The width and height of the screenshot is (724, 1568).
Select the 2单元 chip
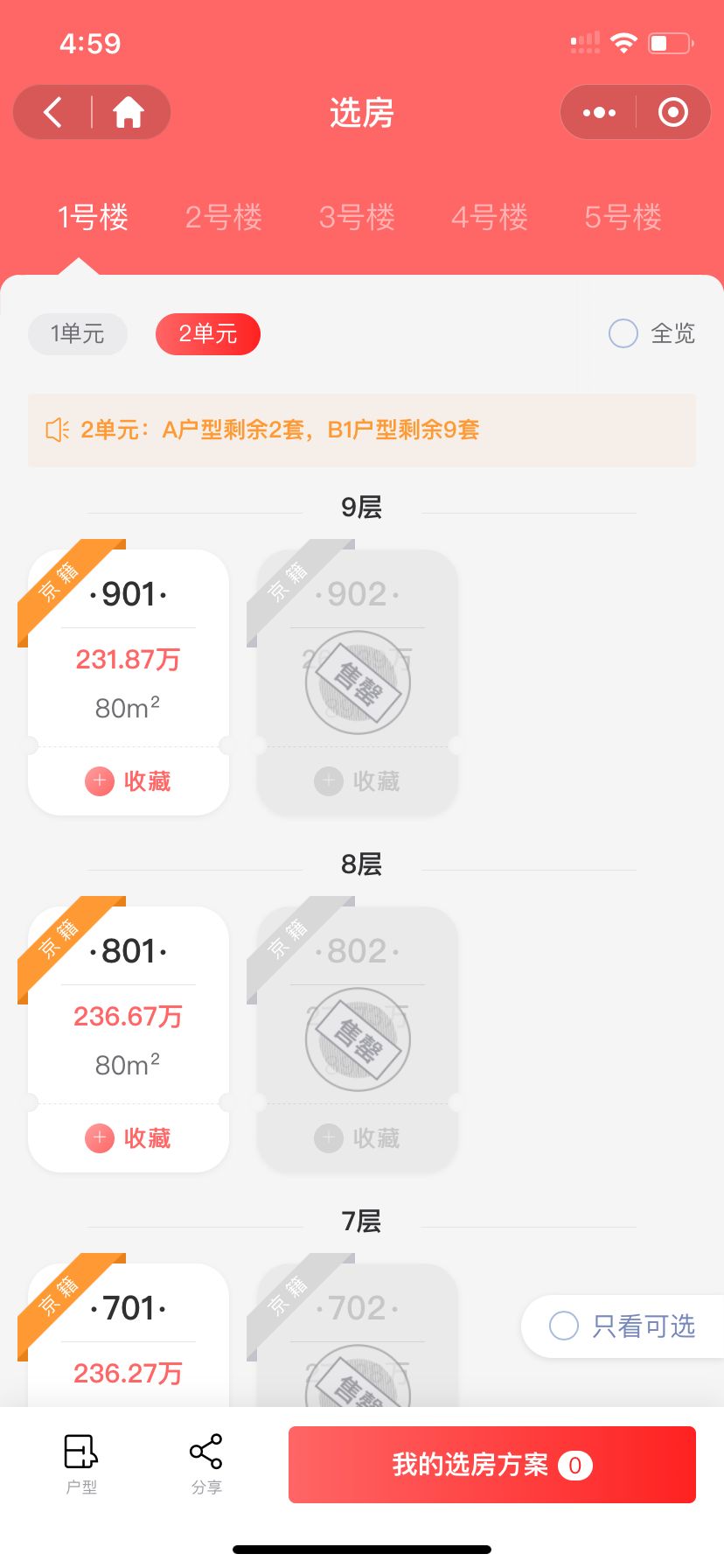pos(208,333)
